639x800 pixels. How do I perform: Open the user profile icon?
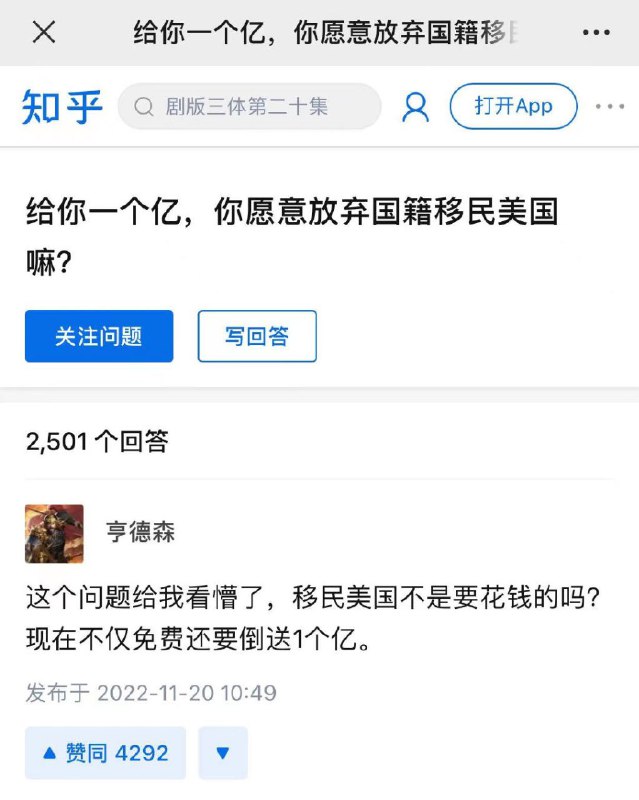tap(415, 107)
